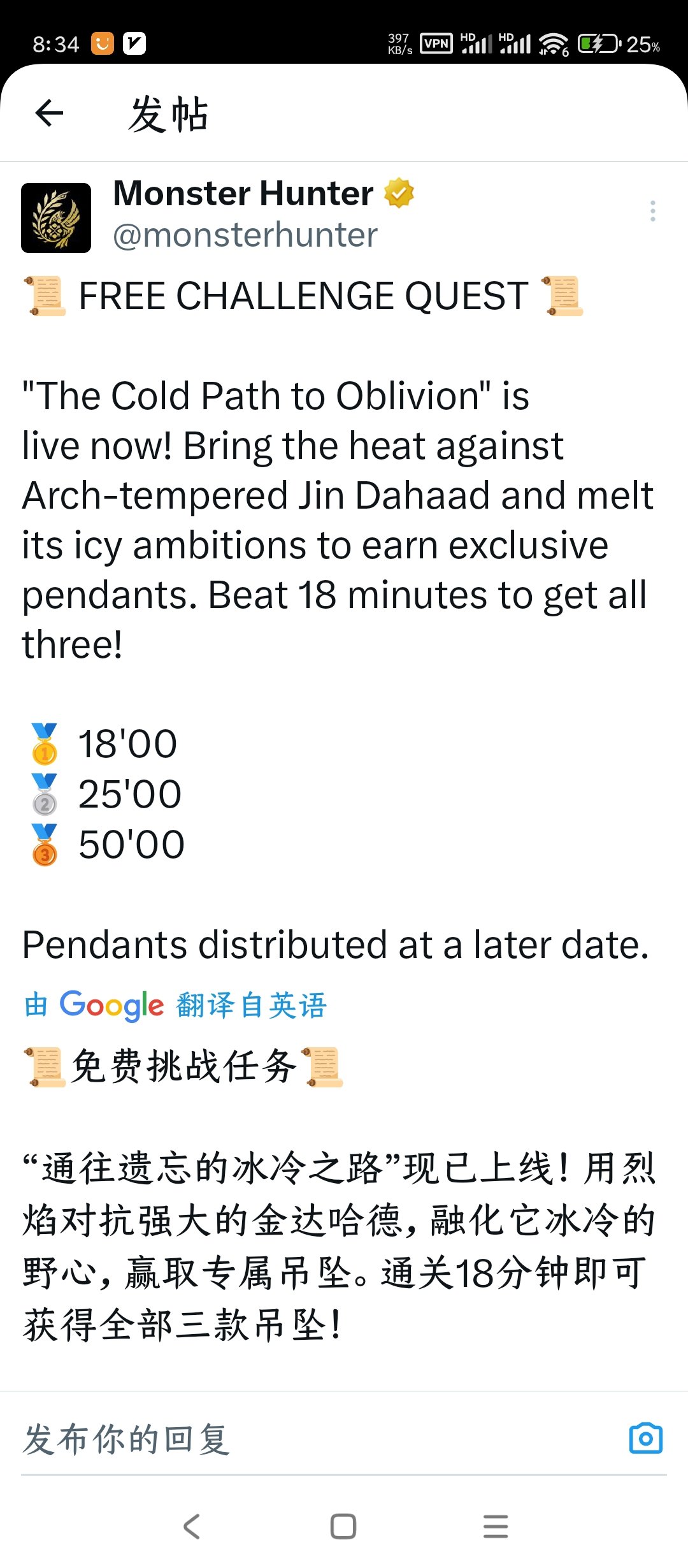Screen dimensions: 688x1568
Task: Open recent apps from the navigation bar
Action: 496,1526
